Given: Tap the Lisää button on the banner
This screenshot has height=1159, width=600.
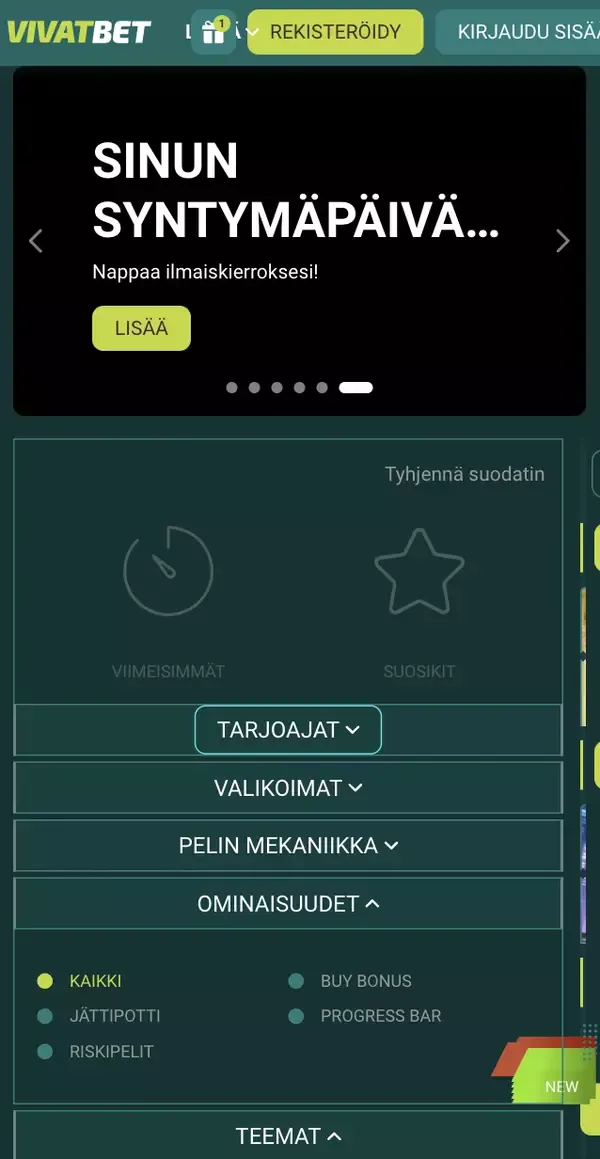Looking at the screenshot, I should click(141, 328).
